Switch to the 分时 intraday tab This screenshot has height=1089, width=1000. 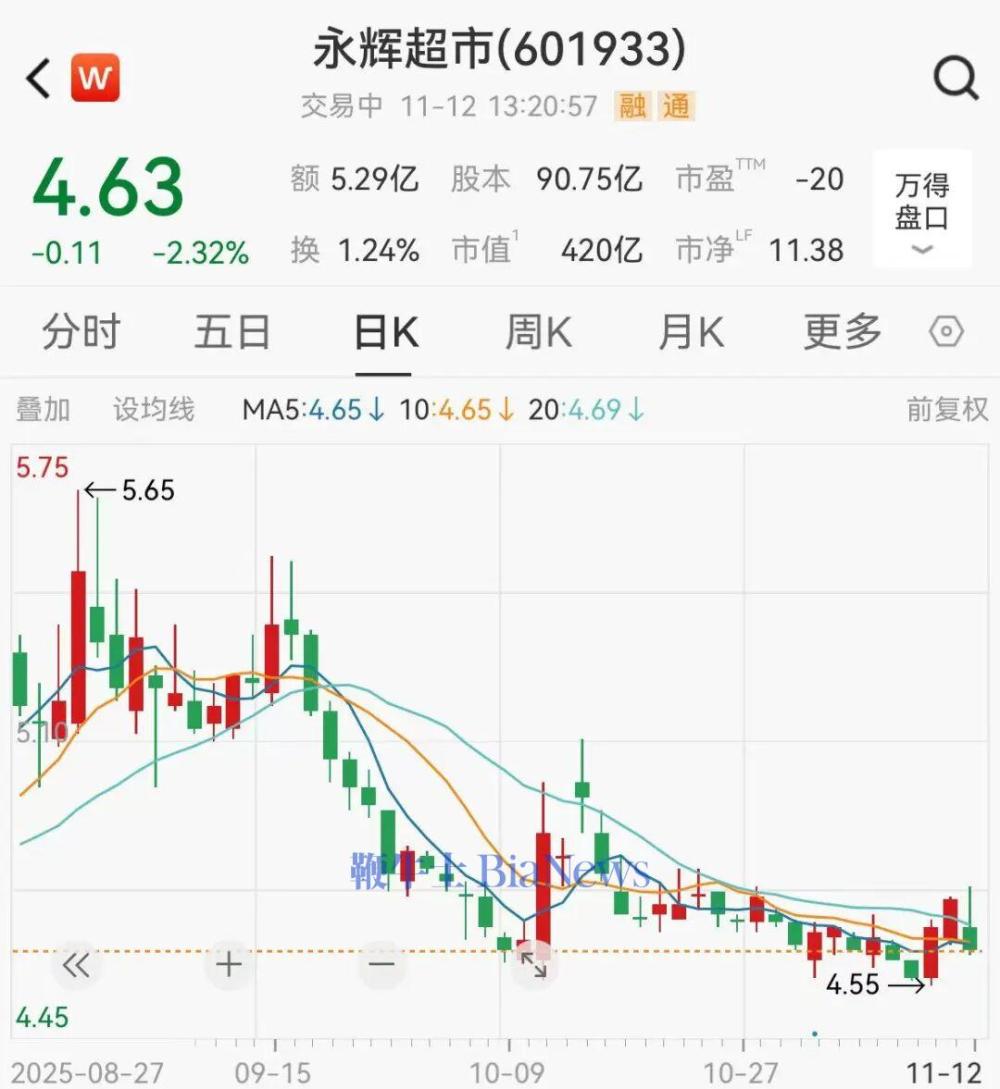click(80, 333)
